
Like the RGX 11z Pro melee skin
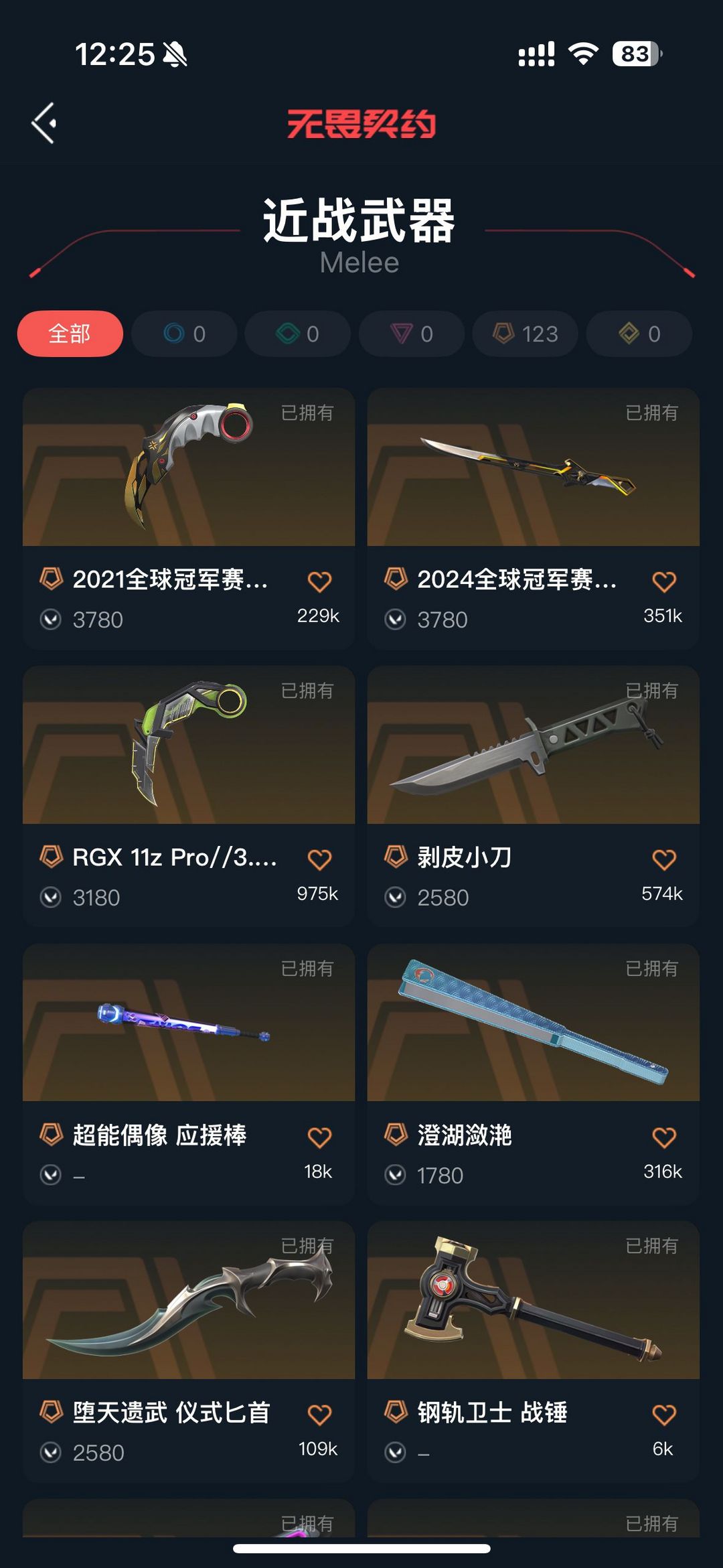(x=319, y=859)
